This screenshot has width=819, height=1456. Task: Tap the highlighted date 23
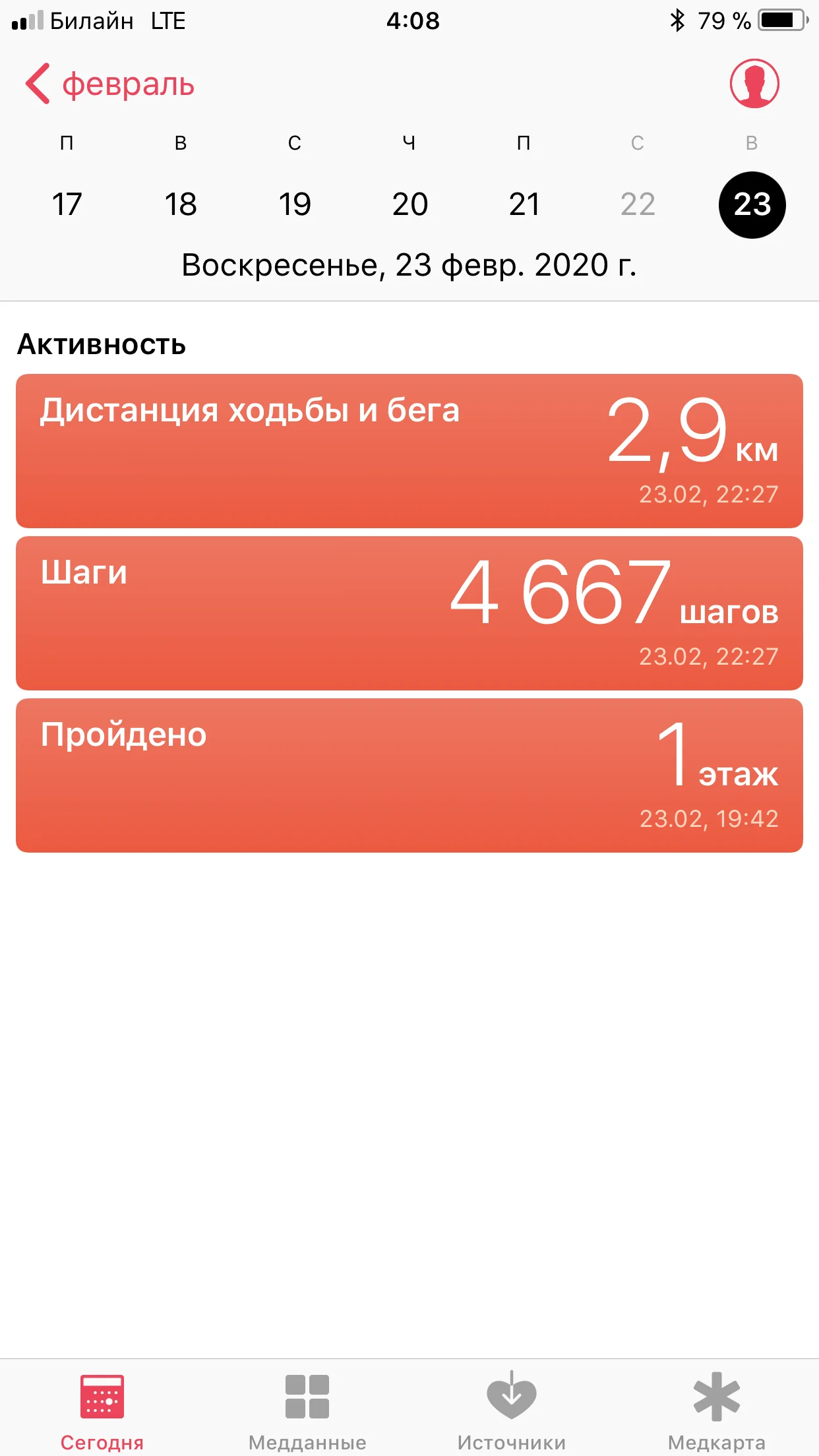tap(752, 204)
